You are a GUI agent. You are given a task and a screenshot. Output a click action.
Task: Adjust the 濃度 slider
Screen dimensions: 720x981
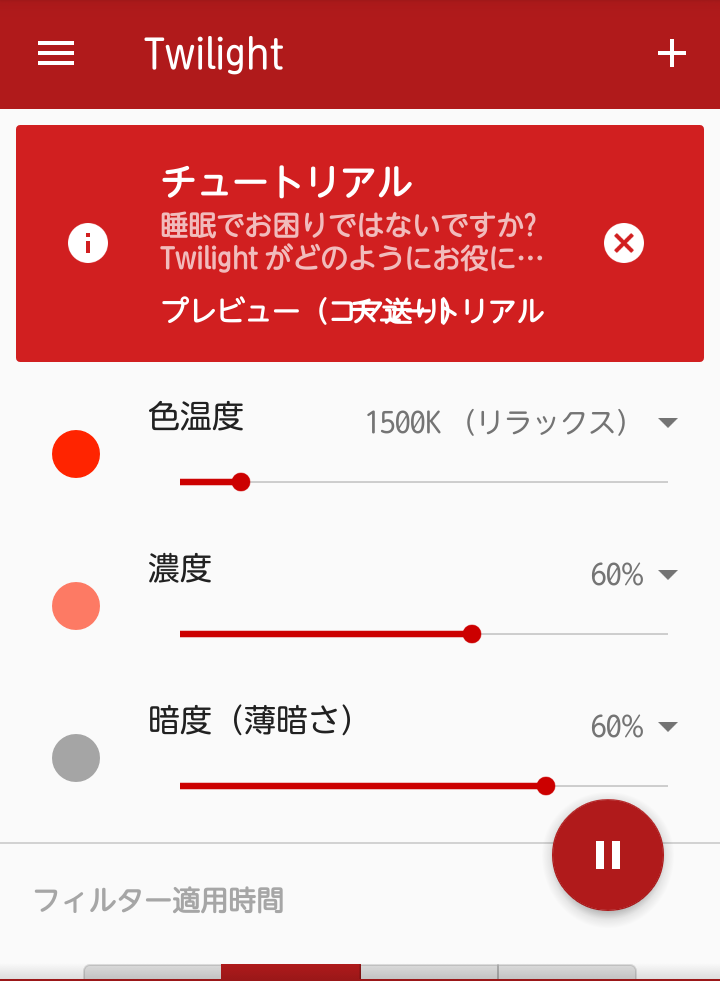[x=473, y=634]
